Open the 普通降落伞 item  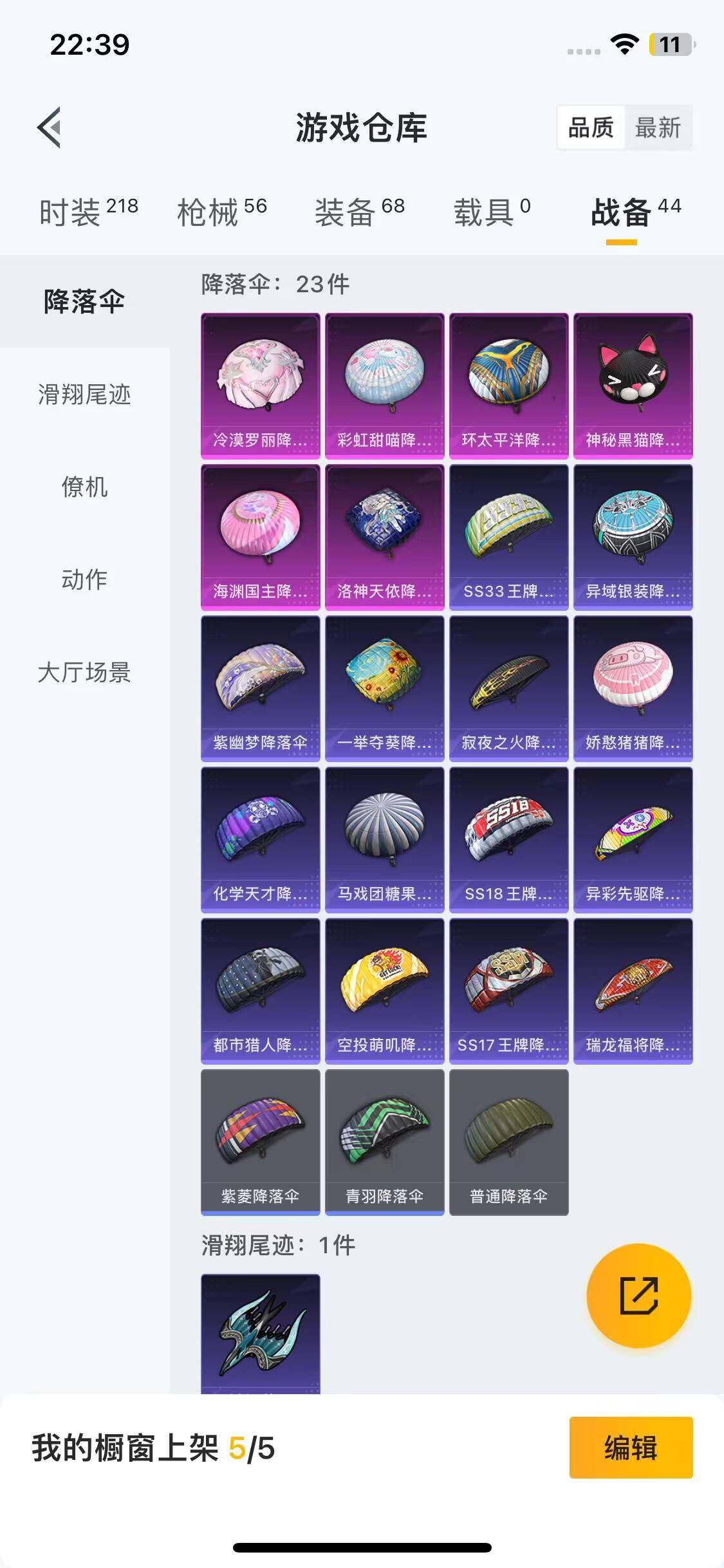508,1142
